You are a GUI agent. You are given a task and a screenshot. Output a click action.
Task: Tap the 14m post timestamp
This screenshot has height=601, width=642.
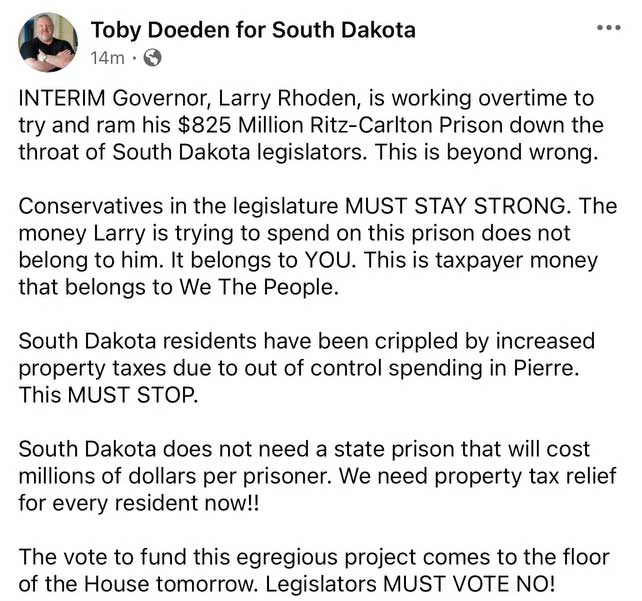pyautogui.click(x=106, y=58)
